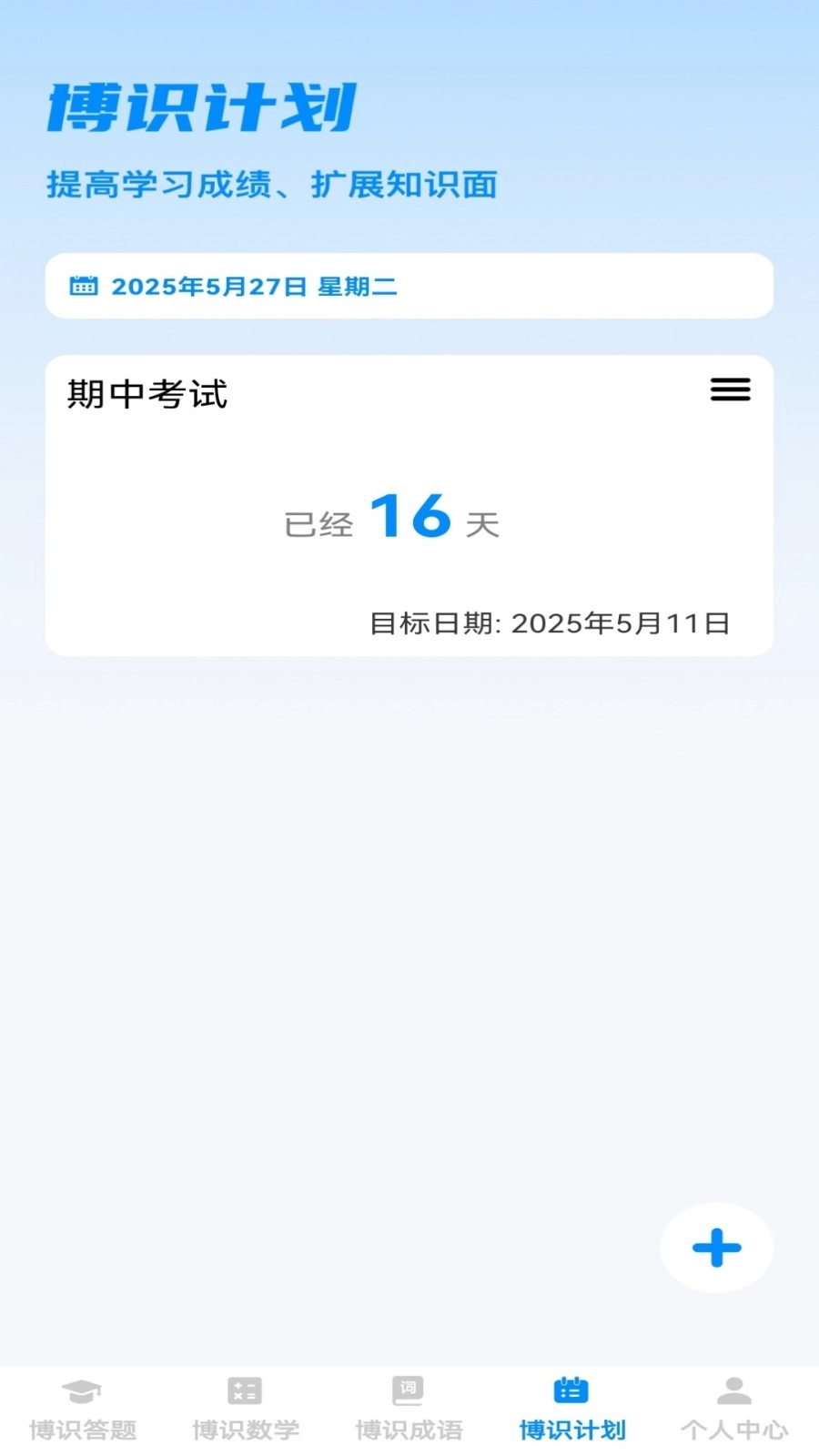Open the 博识成语 tab
Screen dimensions: 819x1456
(409, 1409)
